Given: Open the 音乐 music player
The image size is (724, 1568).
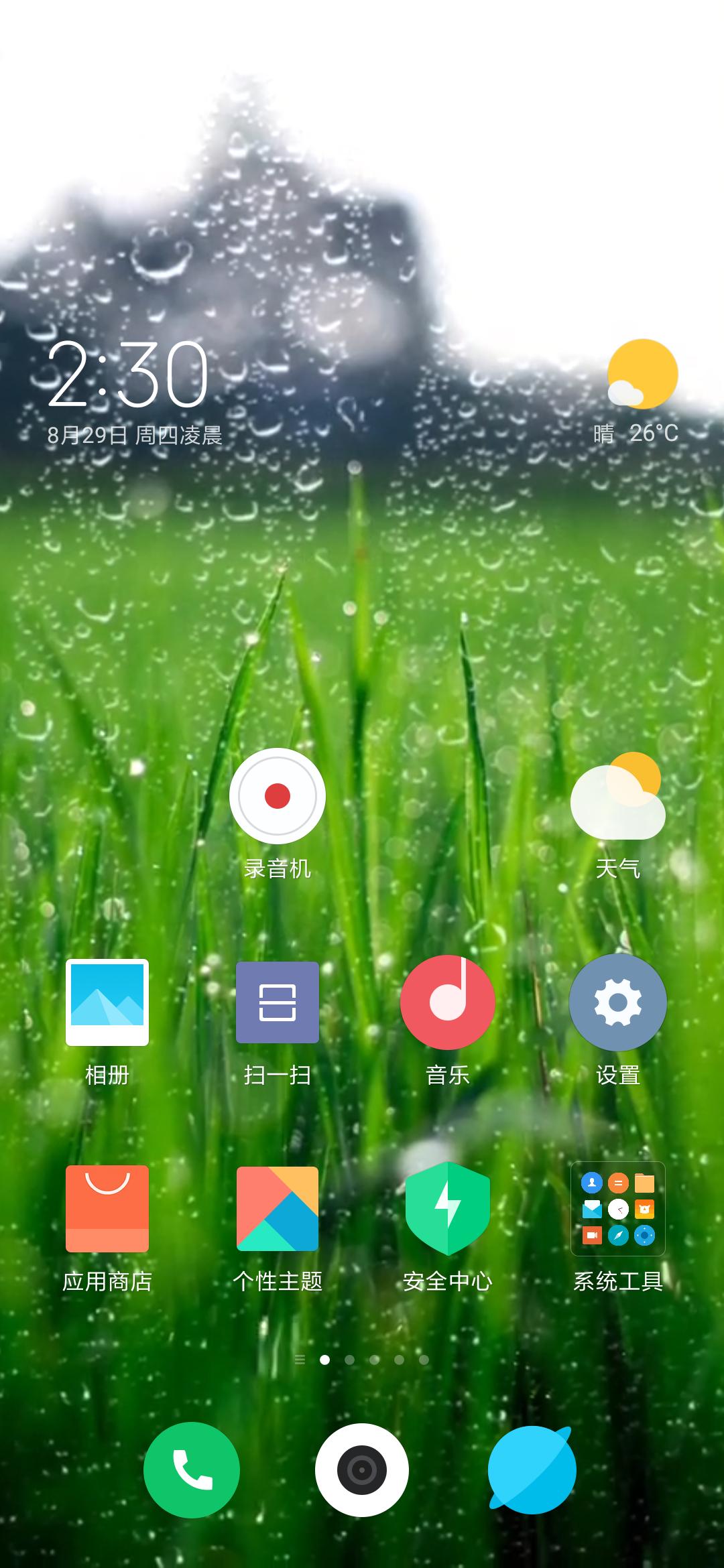Looking at the screenshot, I should pyautogui.click(x=448, y=1002).
